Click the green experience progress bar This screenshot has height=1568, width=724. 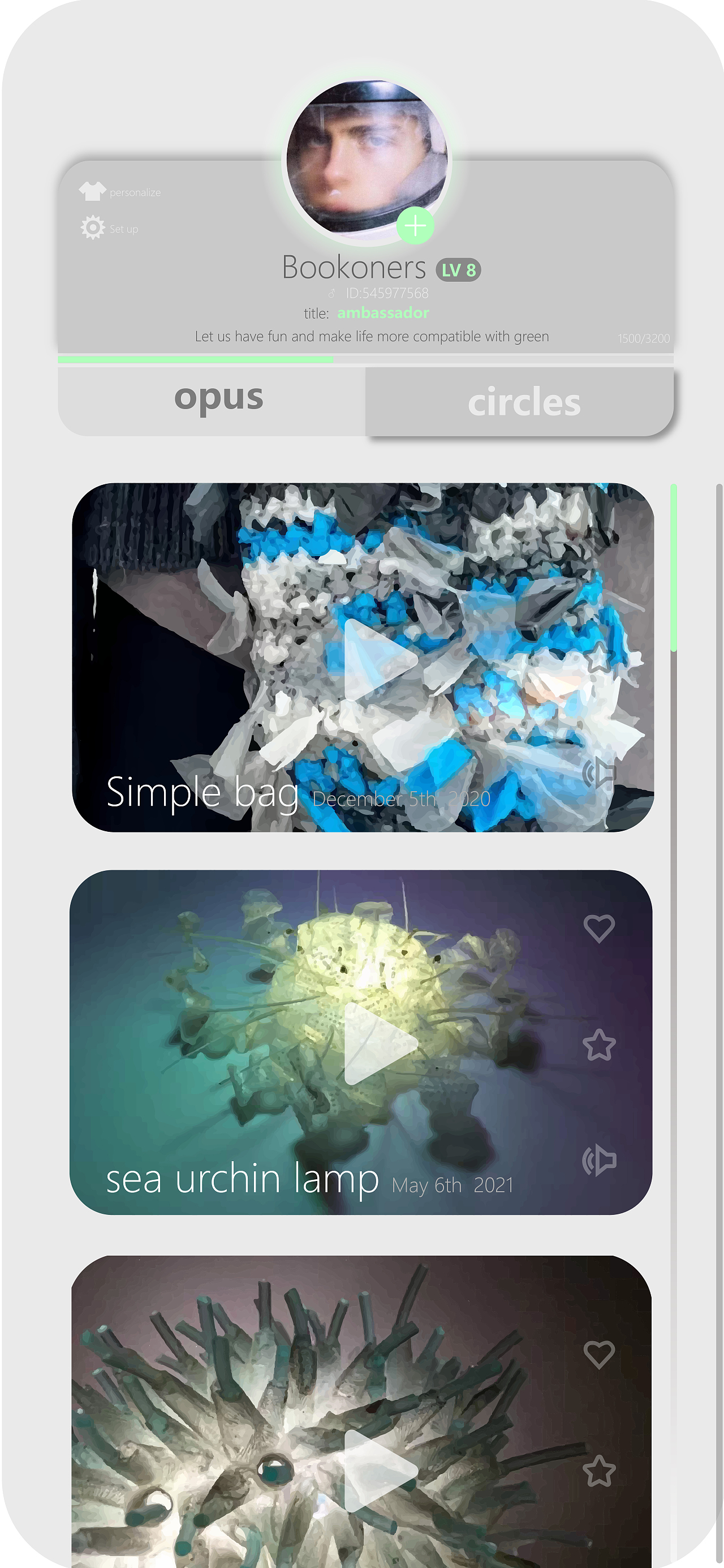195,360
